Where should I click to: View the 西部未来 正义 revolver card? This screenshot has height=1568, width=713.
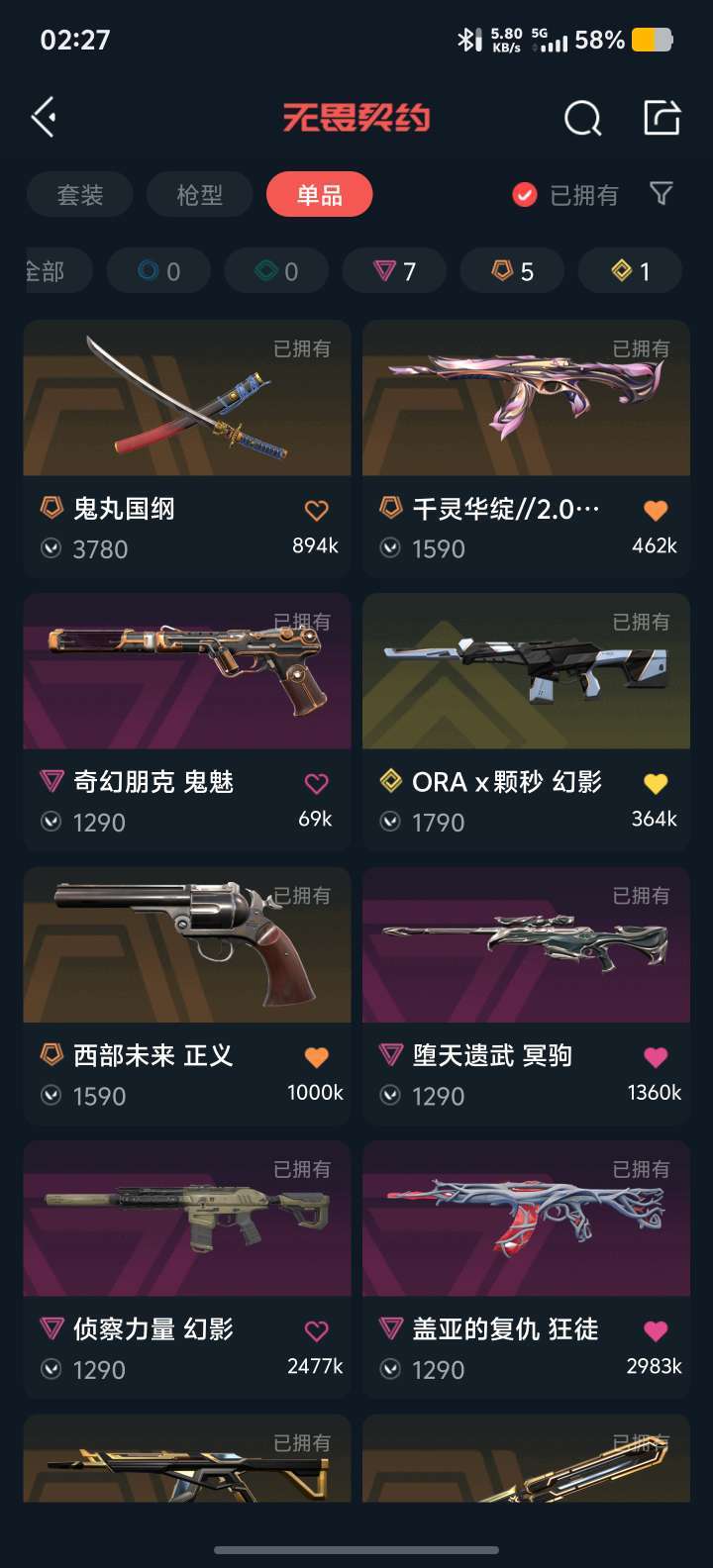tap(187, 945)
